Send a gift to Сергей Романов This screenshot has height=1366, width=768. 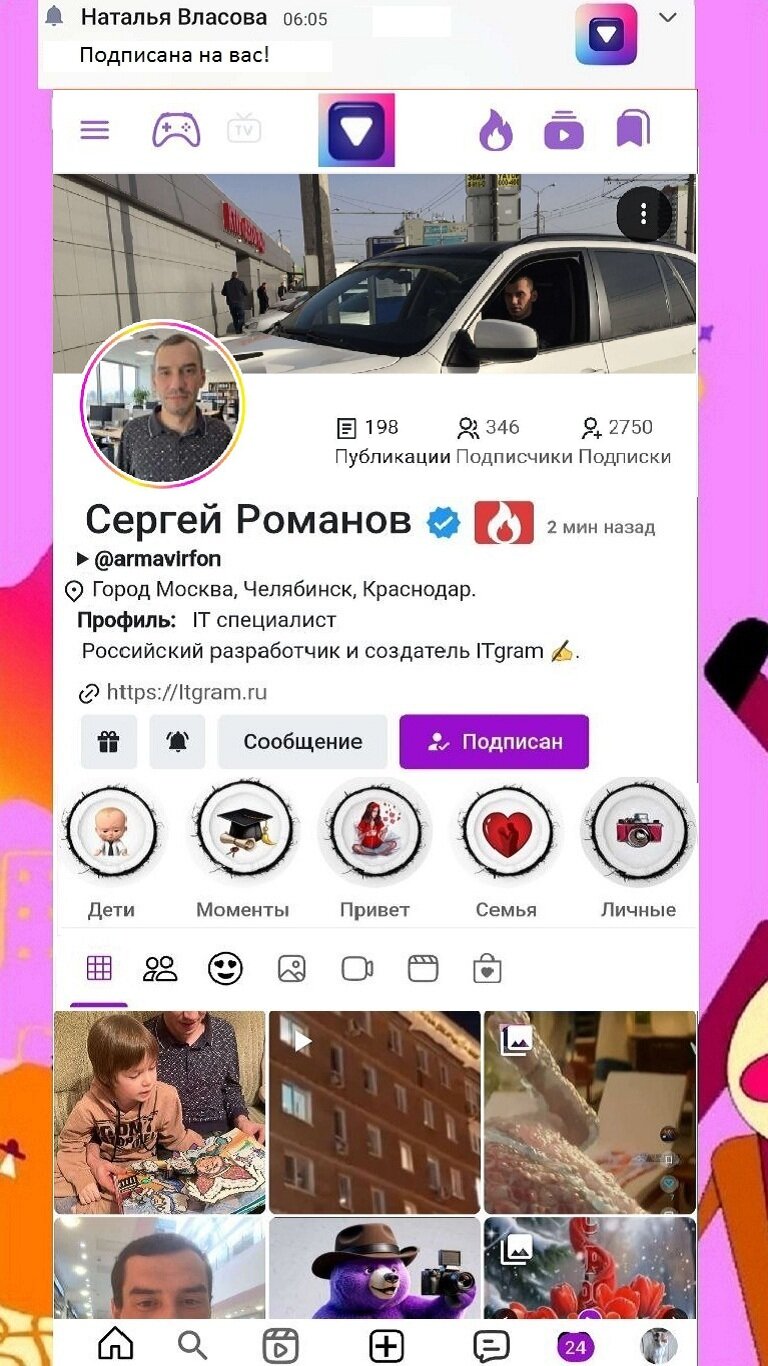[109, 742]
